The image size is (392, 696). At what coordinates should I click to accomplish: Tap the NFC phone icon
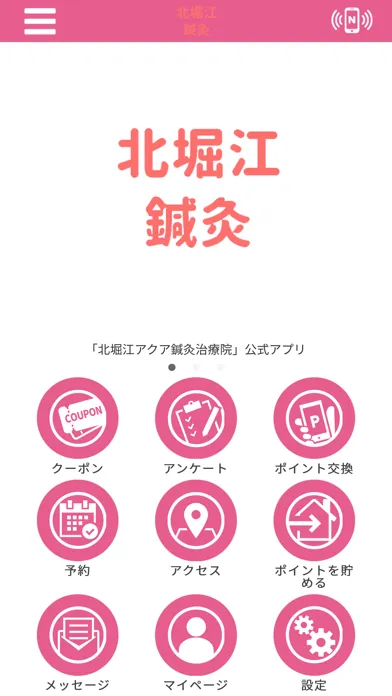[x=352, y=20]
